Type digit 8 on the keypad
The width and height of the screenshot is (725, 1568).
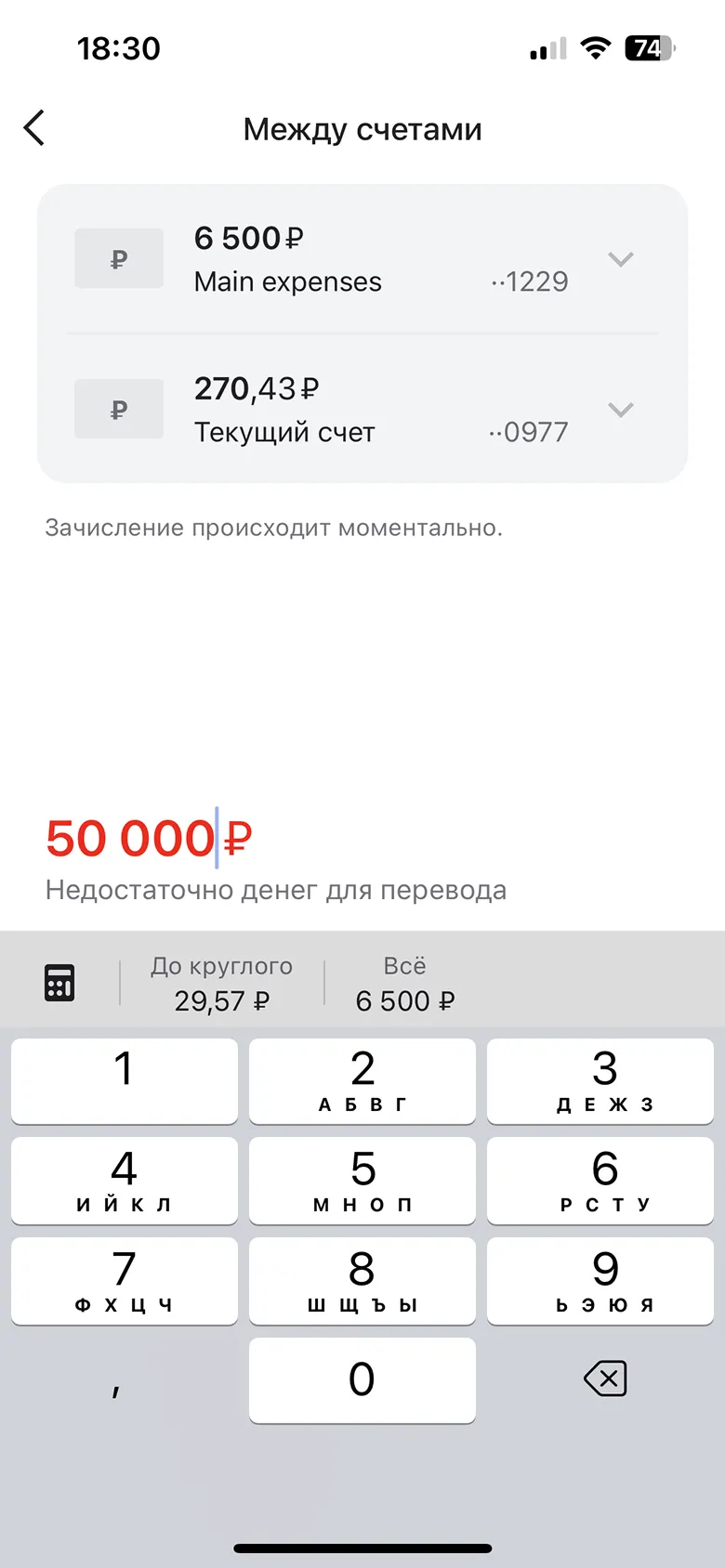click(362, 1281)
